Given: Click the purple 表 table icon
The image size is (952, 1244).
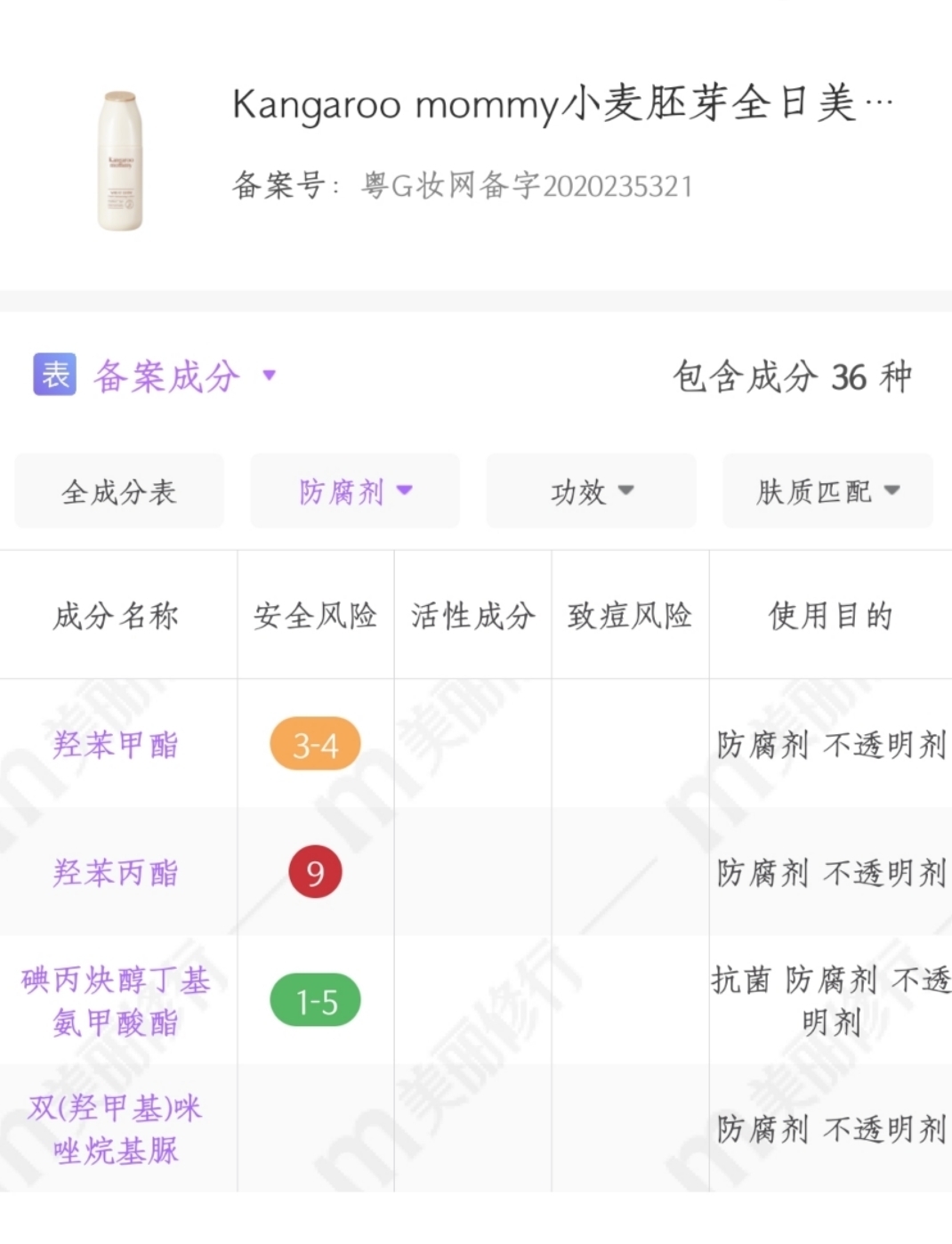Looking at the screenshot, I should 53,376.
